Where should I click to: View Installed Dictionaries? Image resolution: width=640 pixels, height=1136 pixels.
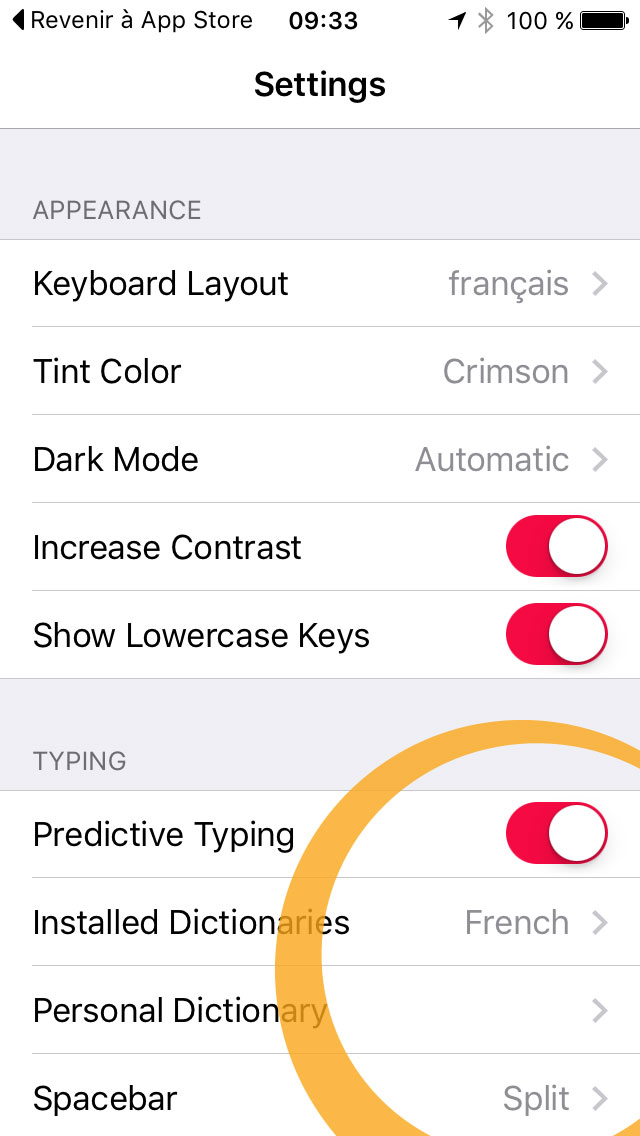click(320, 922)
